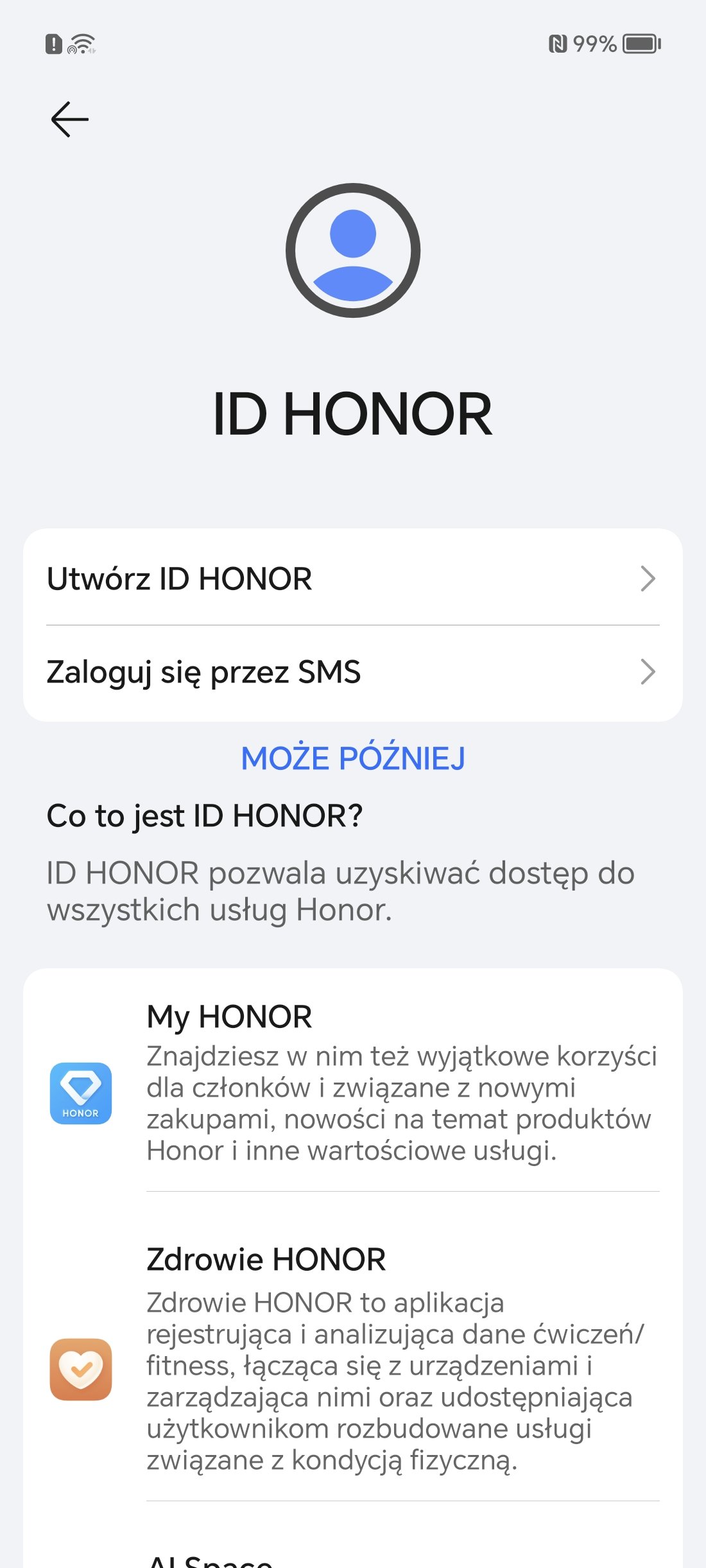Open Utwórz ID HONOR
The image size is (706, 1568).
[353, 578]
